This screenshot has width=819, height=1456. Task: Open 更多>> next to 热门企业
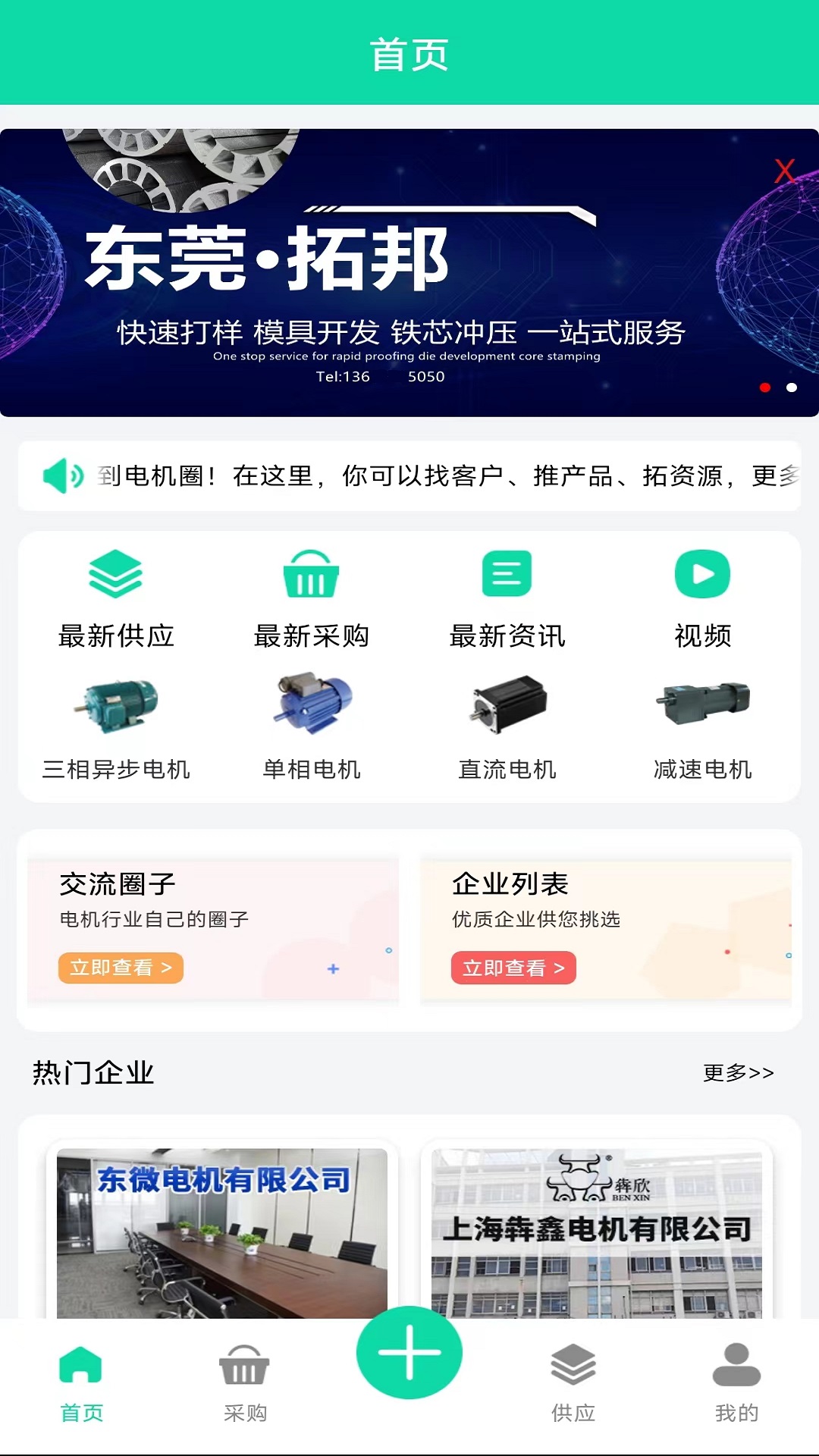[x=739, y=1072]
